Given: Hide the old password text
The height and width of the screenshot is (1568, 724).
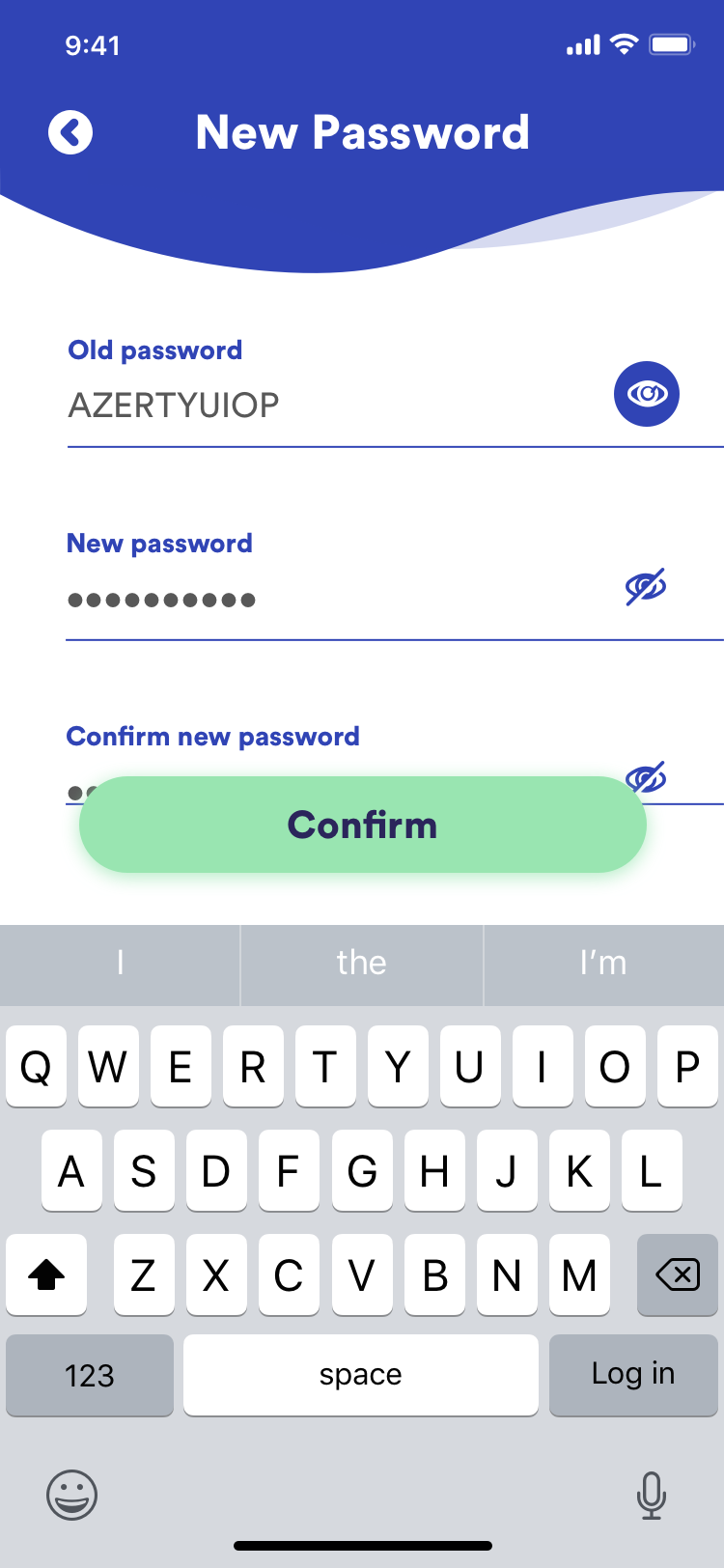Looking at the screenshot, I should (647, 394).
